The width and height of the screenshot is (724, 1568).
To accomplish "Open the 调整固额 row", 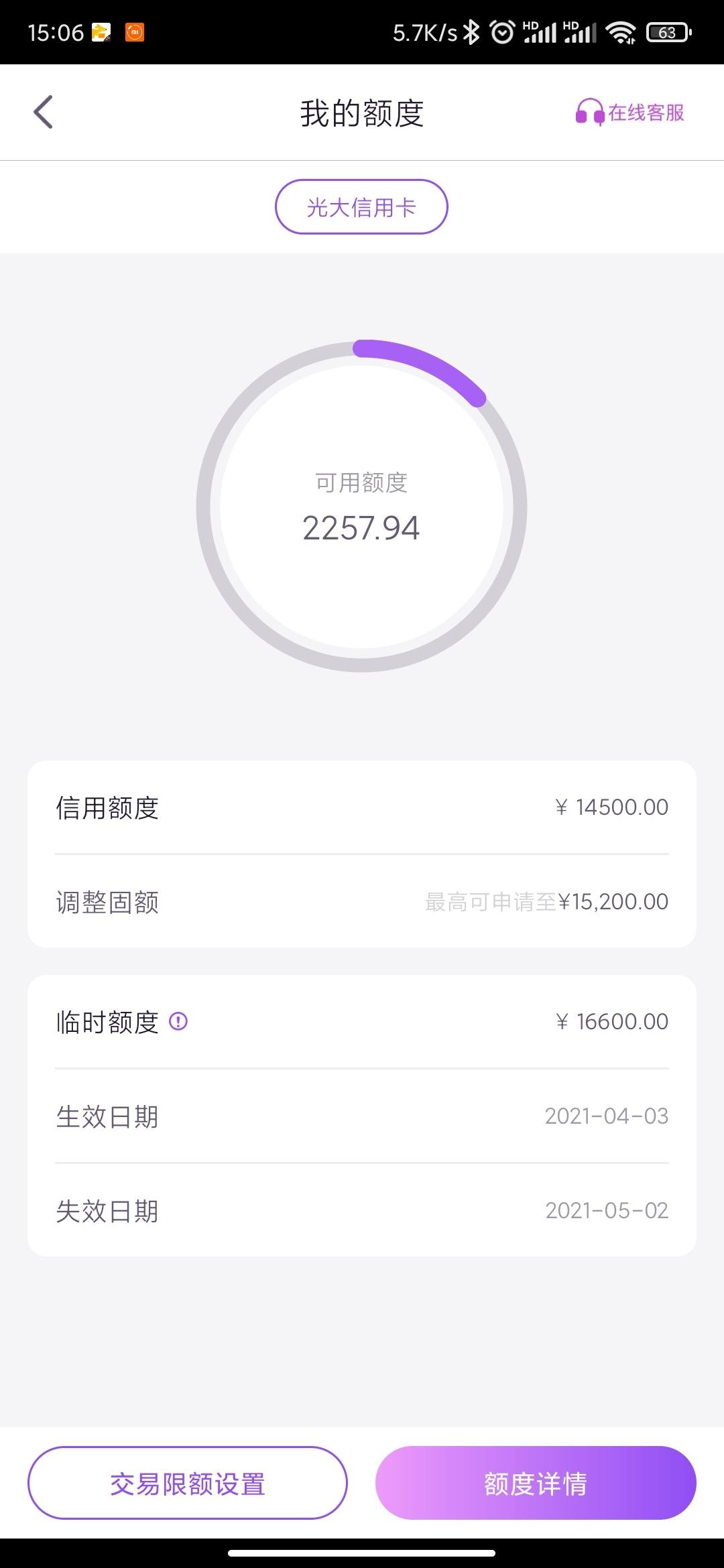I will pos(362,902).
